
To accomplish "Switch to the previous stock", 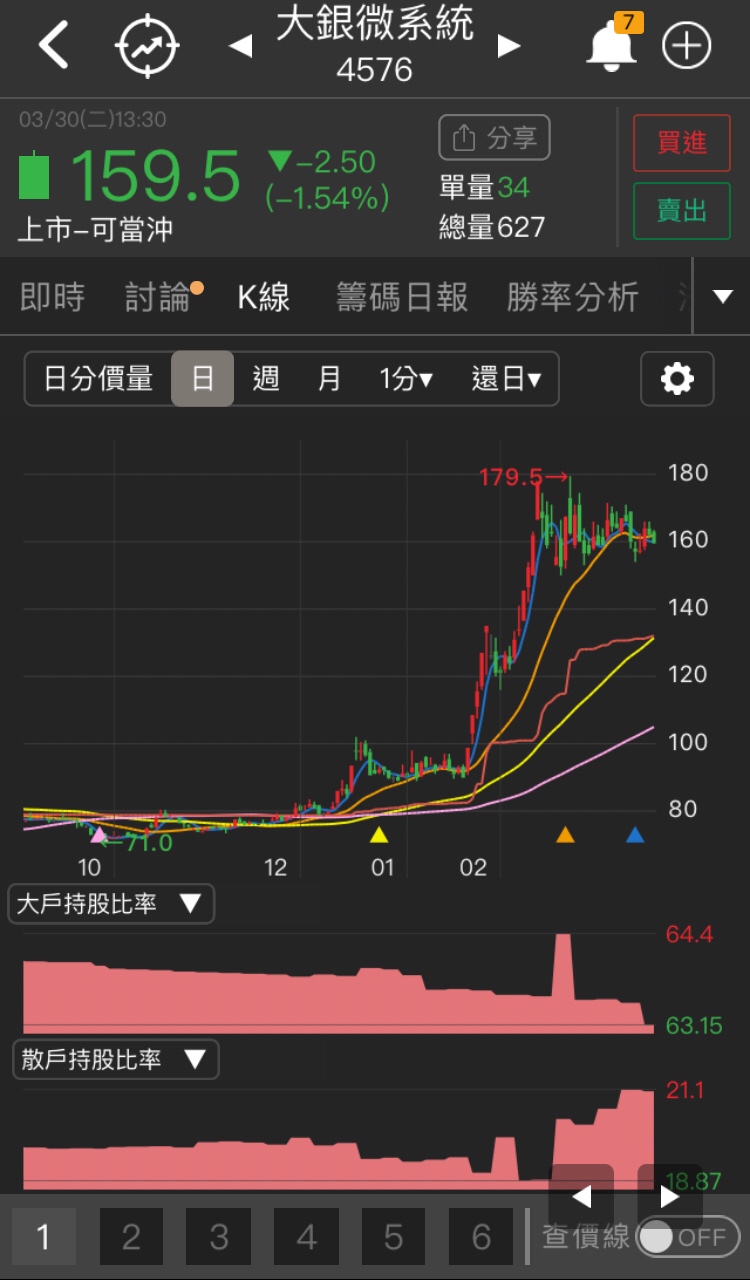I will (x=240, y=46).
